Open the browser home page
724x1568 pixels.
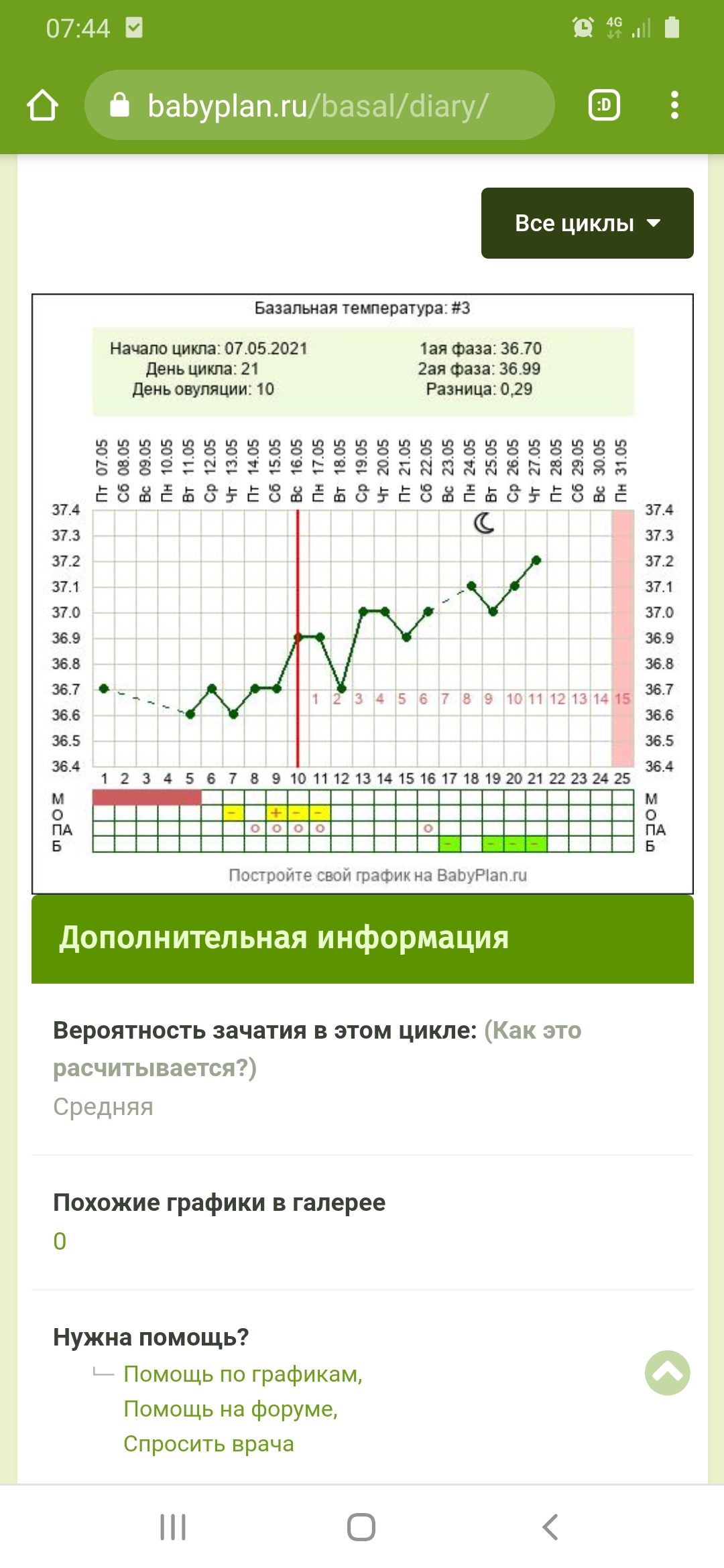tap(42, 105)
